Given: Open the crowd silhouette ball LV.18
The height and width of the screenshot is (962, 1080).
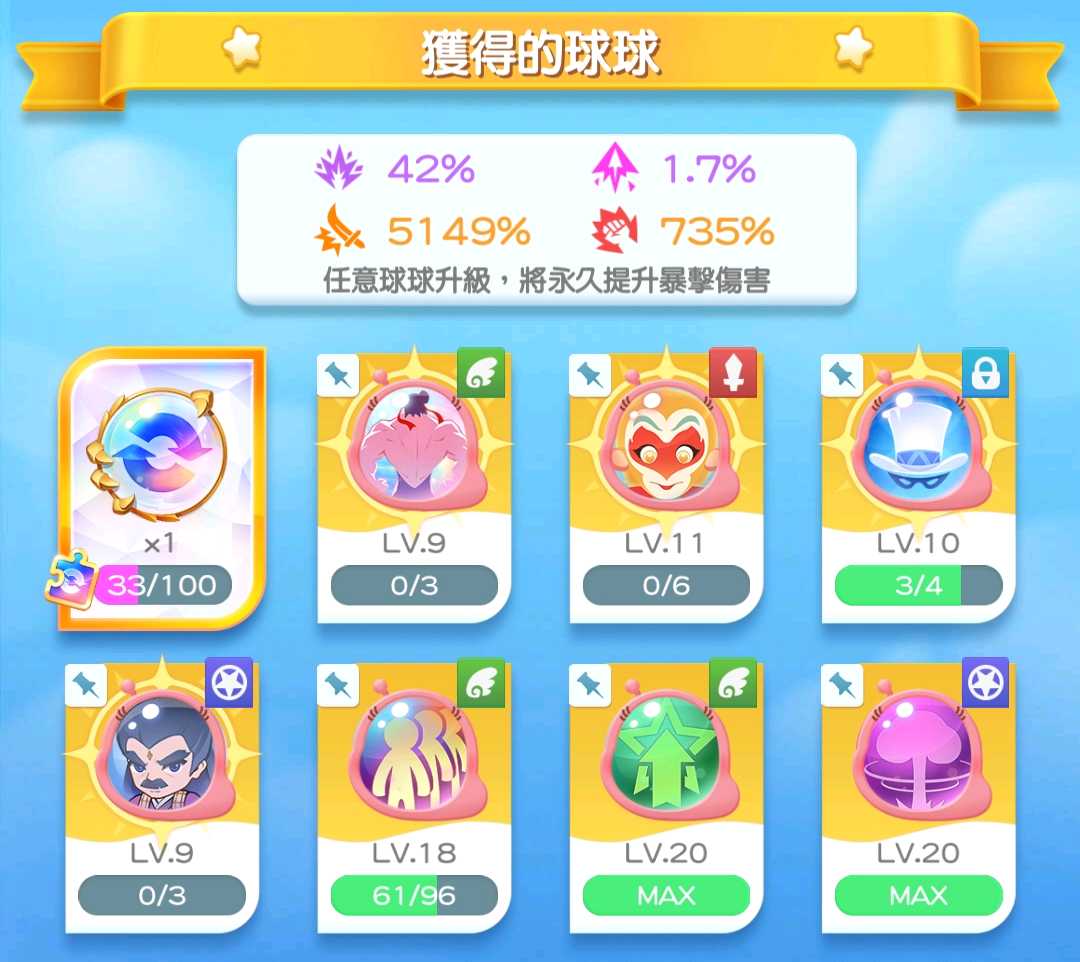Looking at the screenshot, I should pyautogui.click(x=414, y=797).
